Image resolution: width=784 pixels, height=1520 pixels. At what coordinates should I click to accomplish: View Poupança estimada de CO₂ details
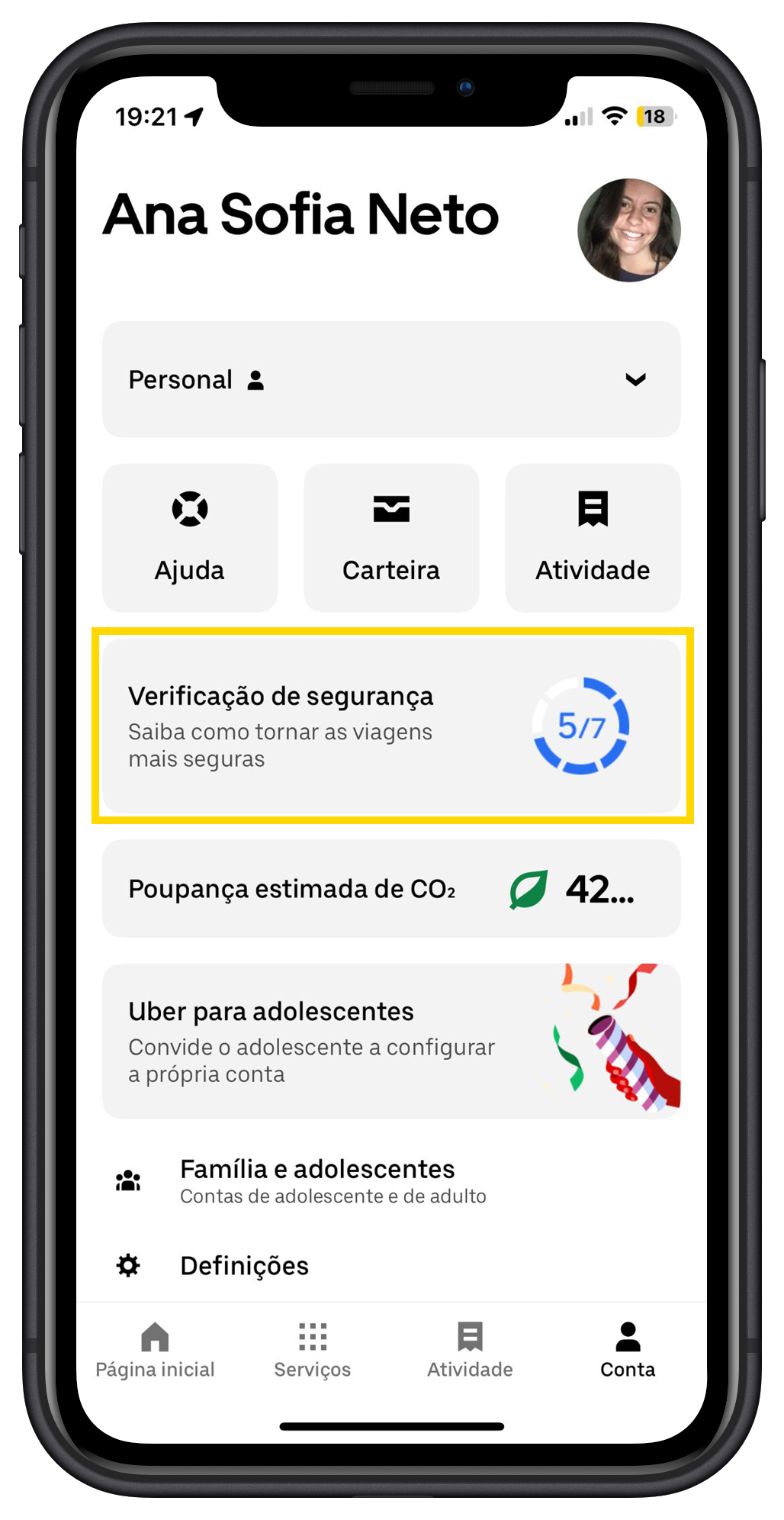point(391,889)
